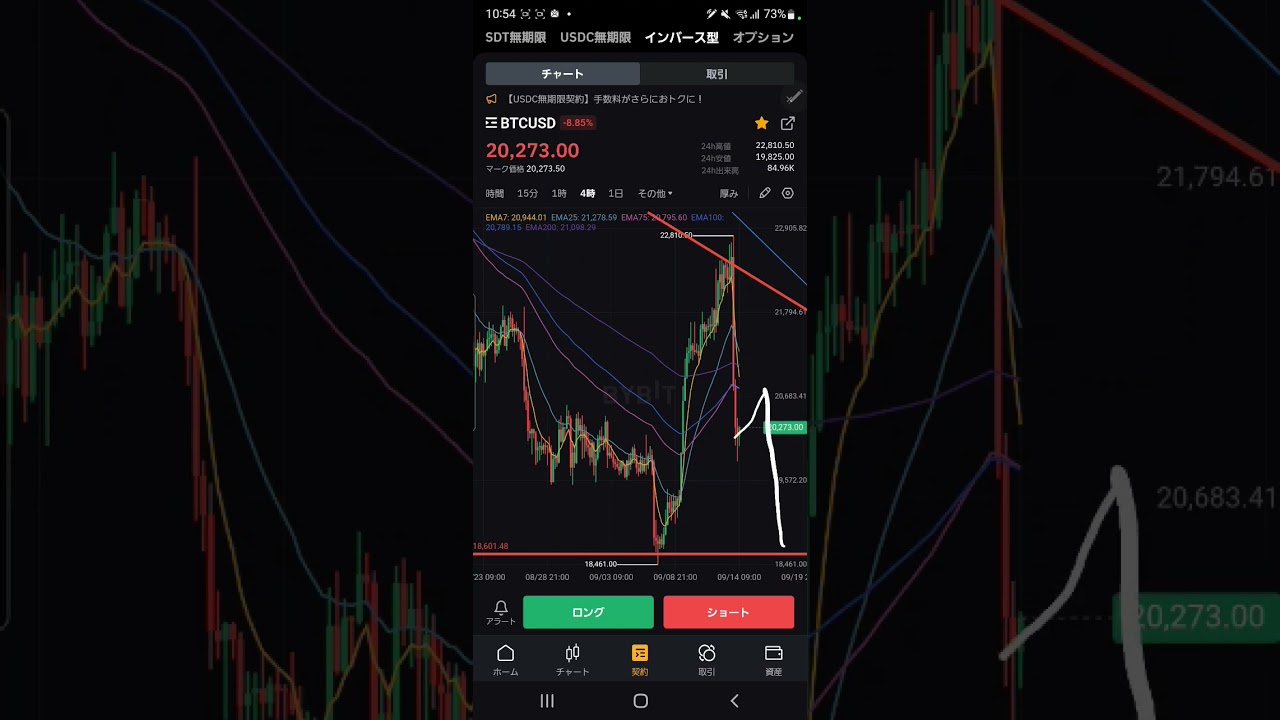Open the オプション tab
Image resolution: width=1280 pixels, height=720 pixels.
click(763, 38)
